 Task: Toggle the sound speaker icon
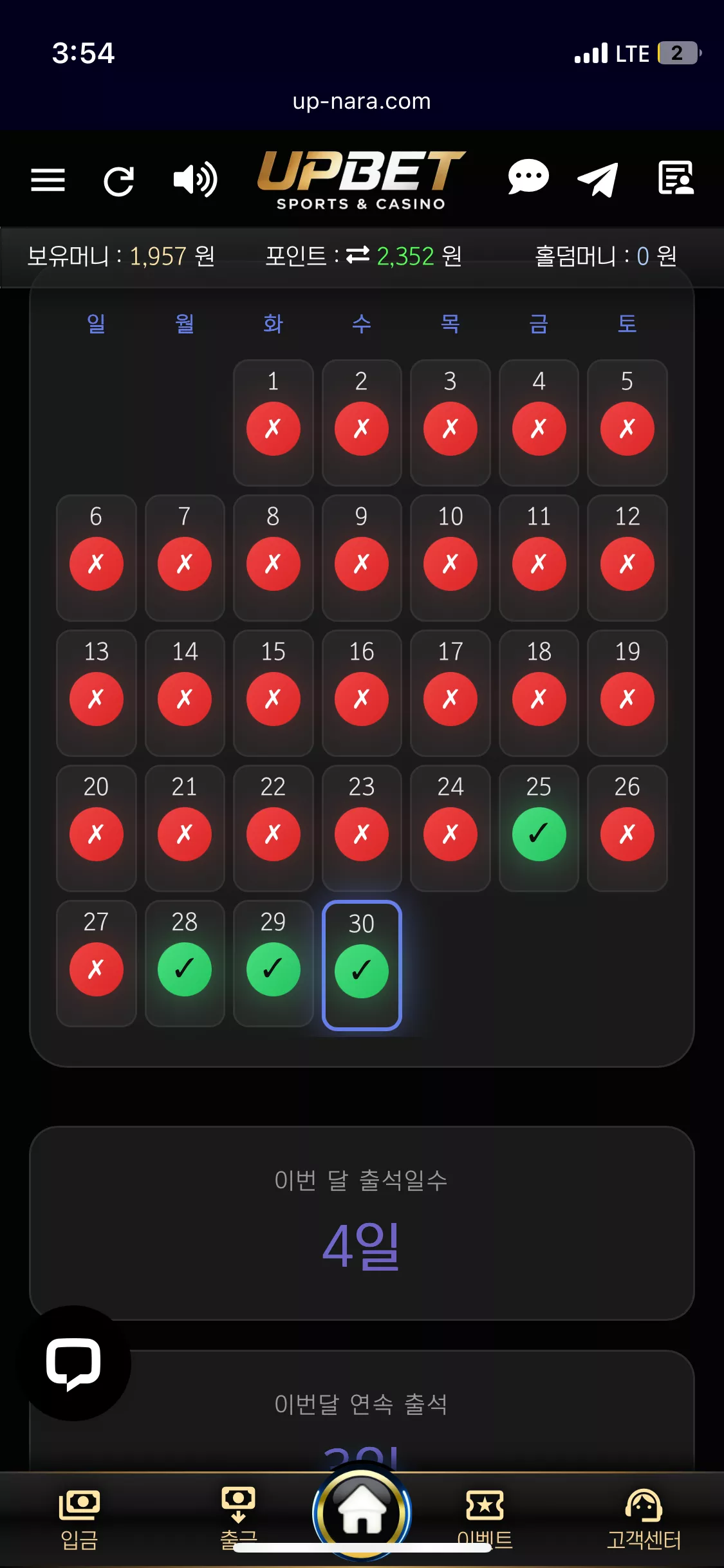click(x=196, y=180)
